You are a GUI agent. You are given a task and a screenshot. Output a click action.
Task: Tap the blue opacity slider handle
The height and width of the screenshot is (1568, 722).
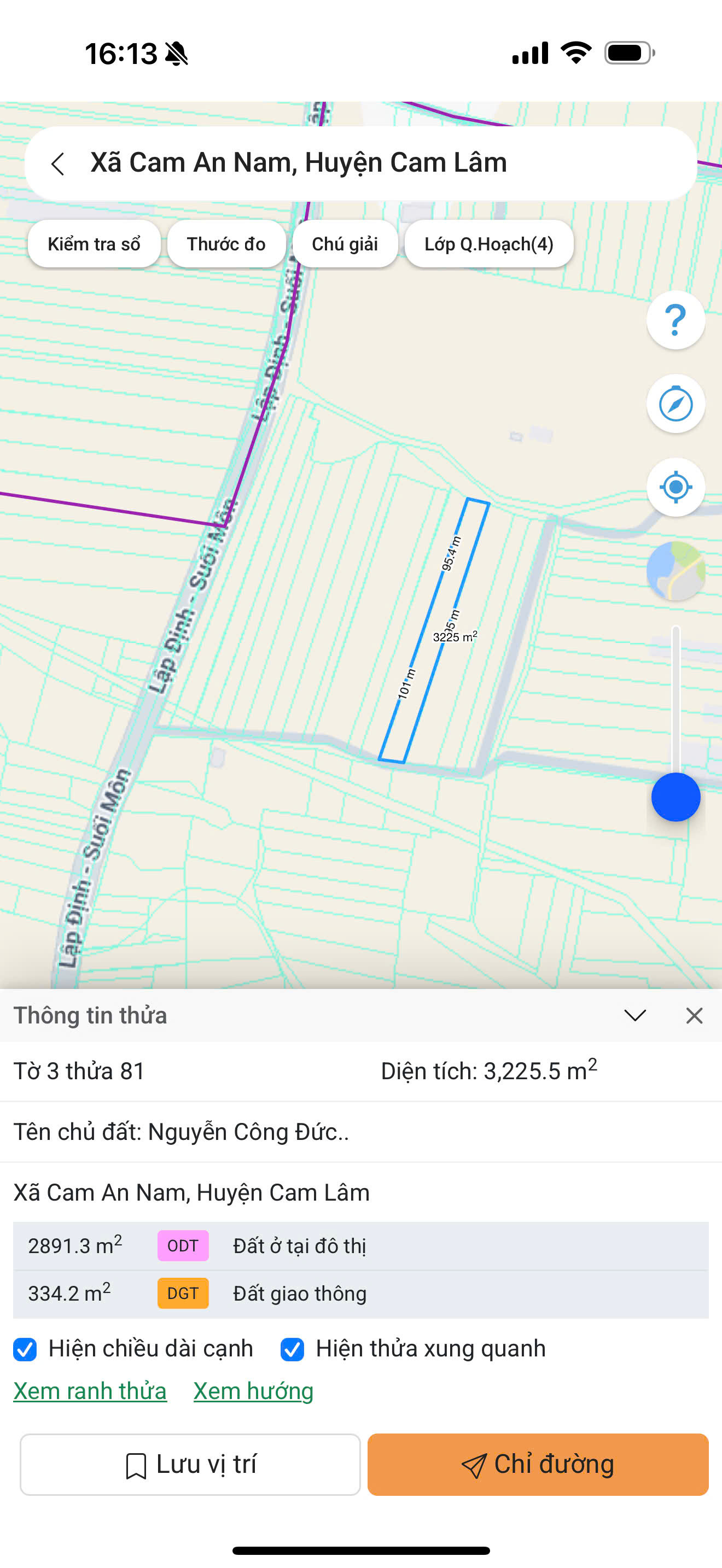675,797
